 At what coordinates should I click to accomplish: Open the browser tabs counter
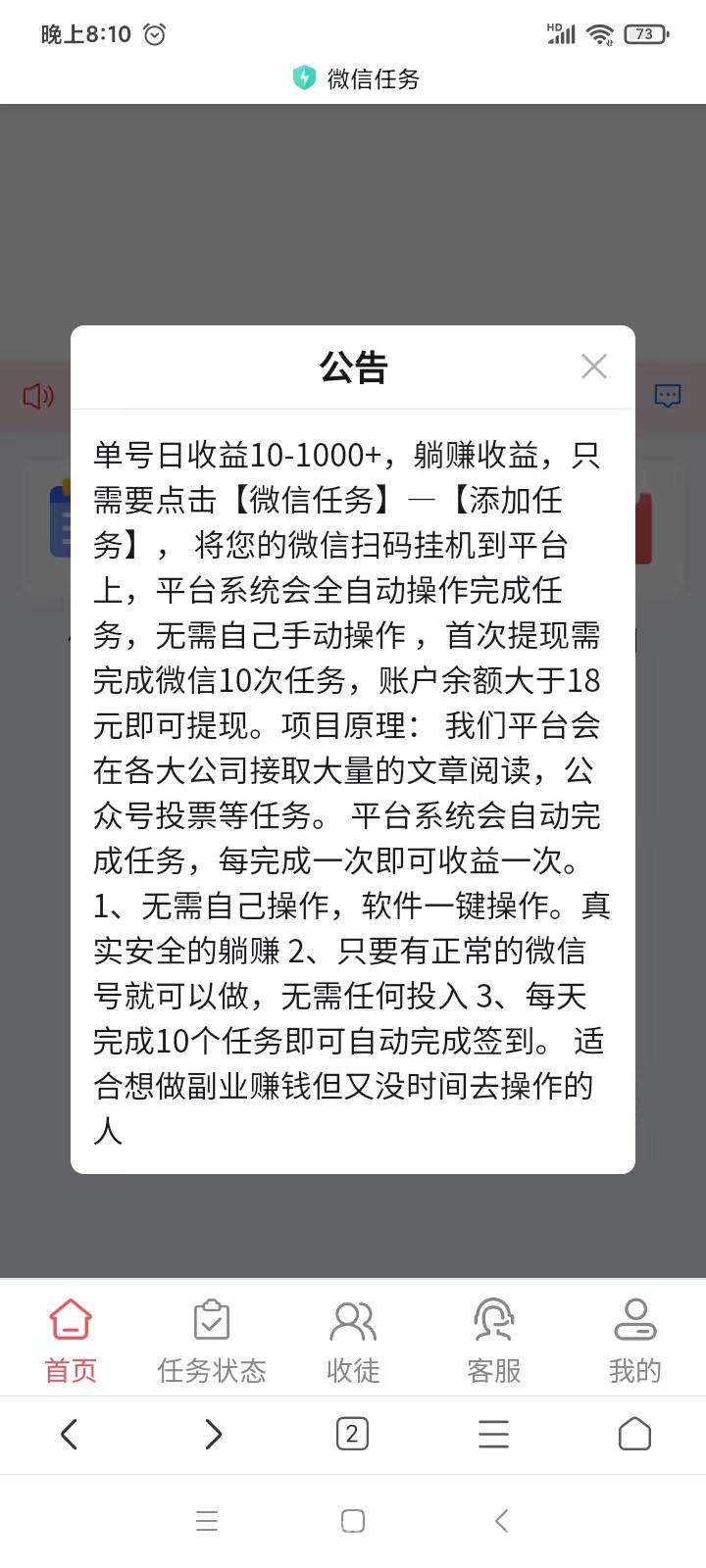[x=353, y=1435]
